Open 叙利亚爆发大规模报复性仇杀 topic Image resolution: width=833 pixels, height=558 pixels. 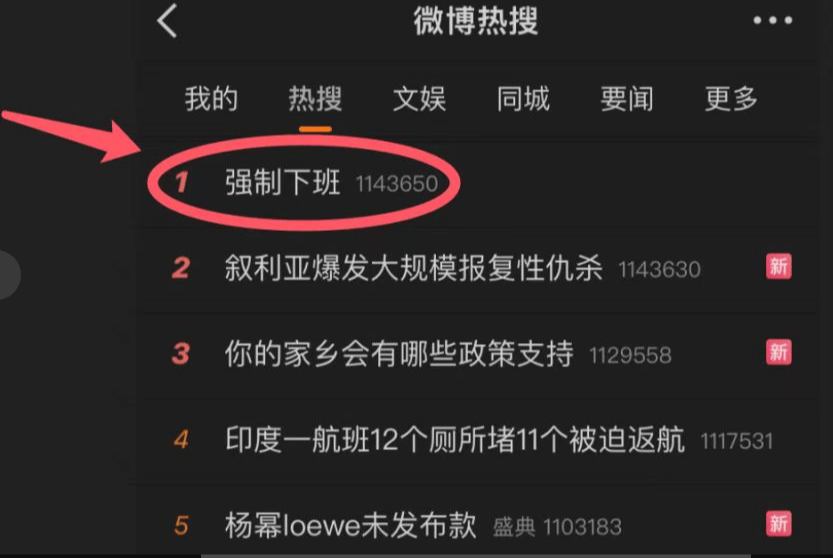point(414,268)
